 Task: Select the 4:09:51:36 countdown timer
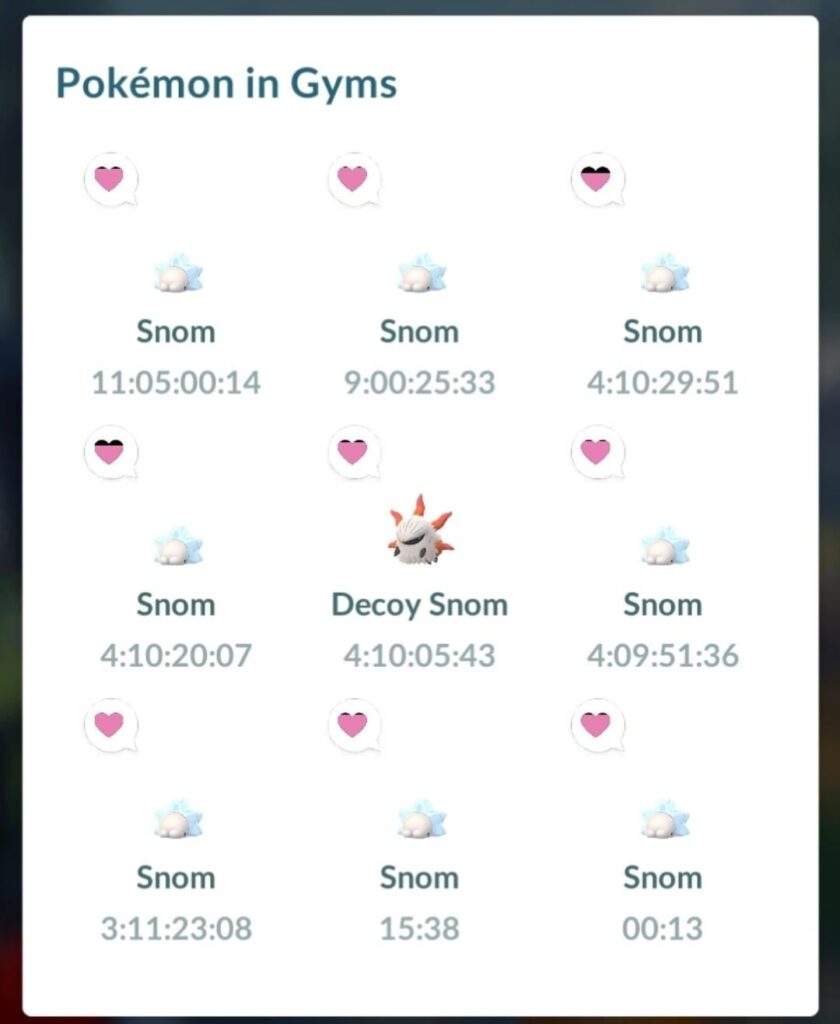click(x=663, y=656)
